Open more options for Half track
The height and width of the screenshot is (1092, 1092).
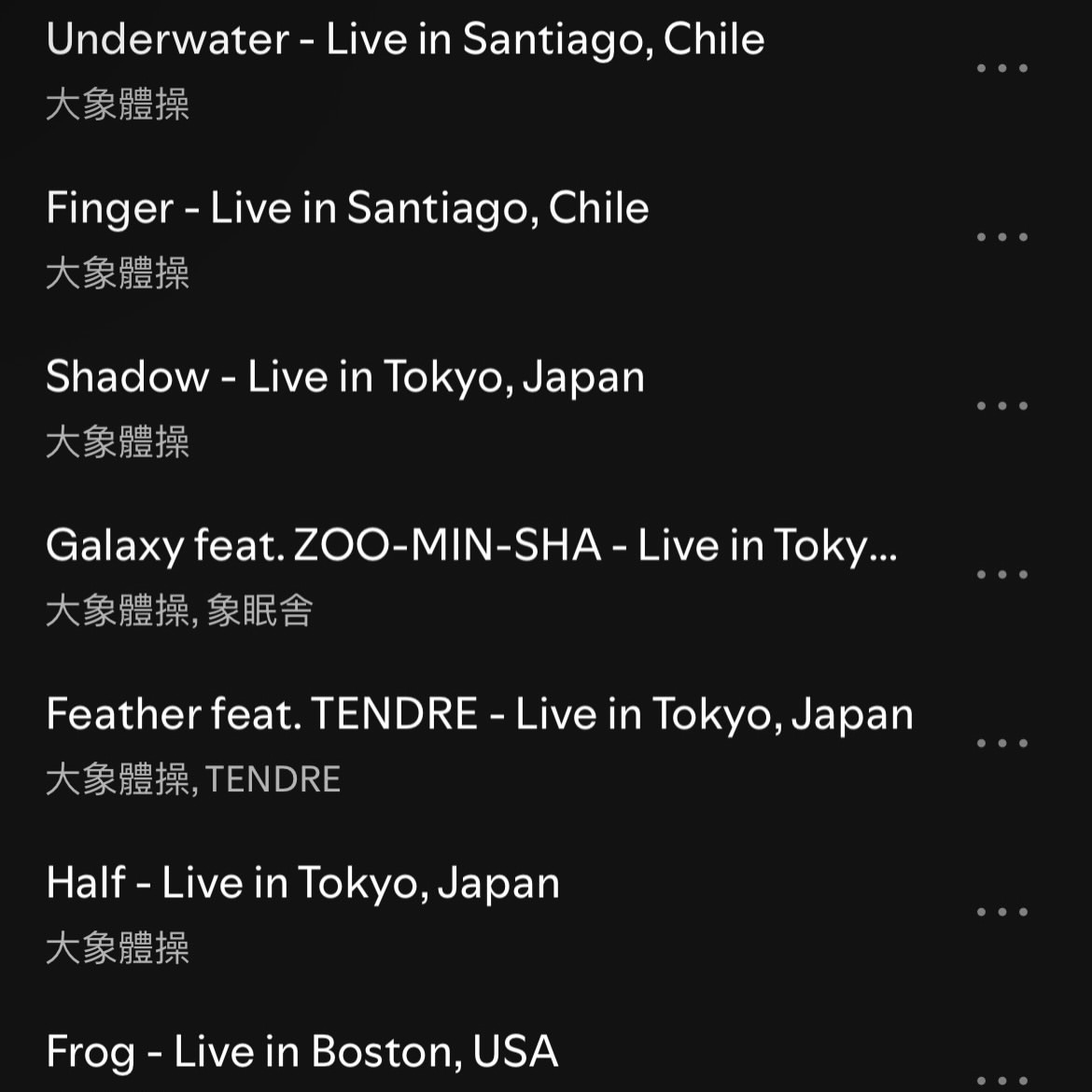tap(1001, 912)
